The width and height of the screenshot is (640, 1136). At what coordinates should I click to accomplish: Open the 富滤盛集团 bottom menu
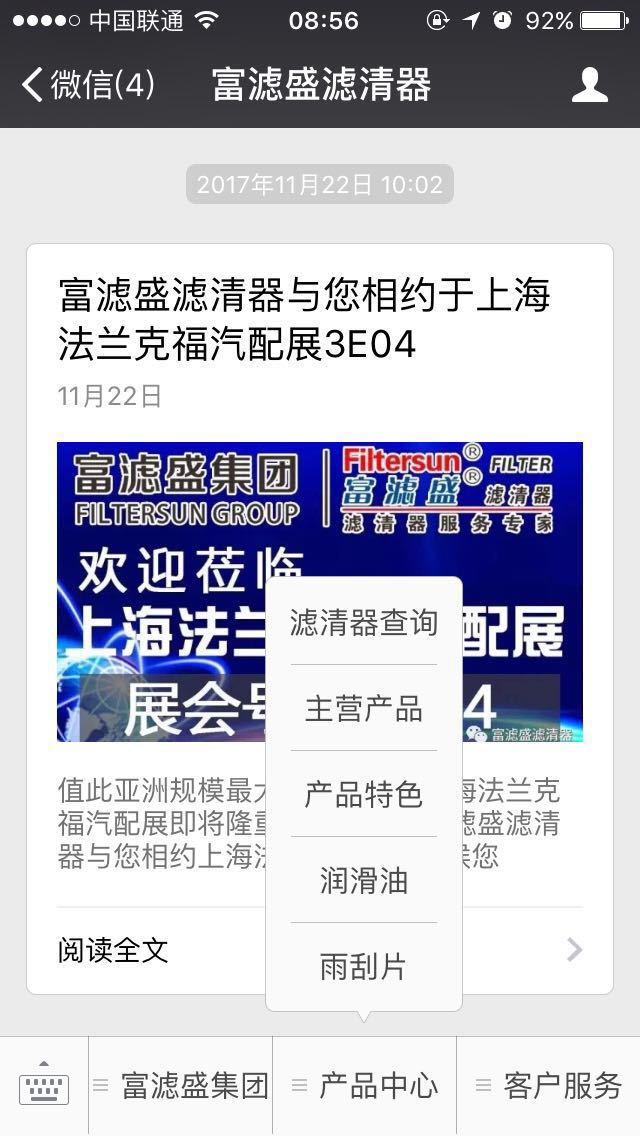[181, 1086]
